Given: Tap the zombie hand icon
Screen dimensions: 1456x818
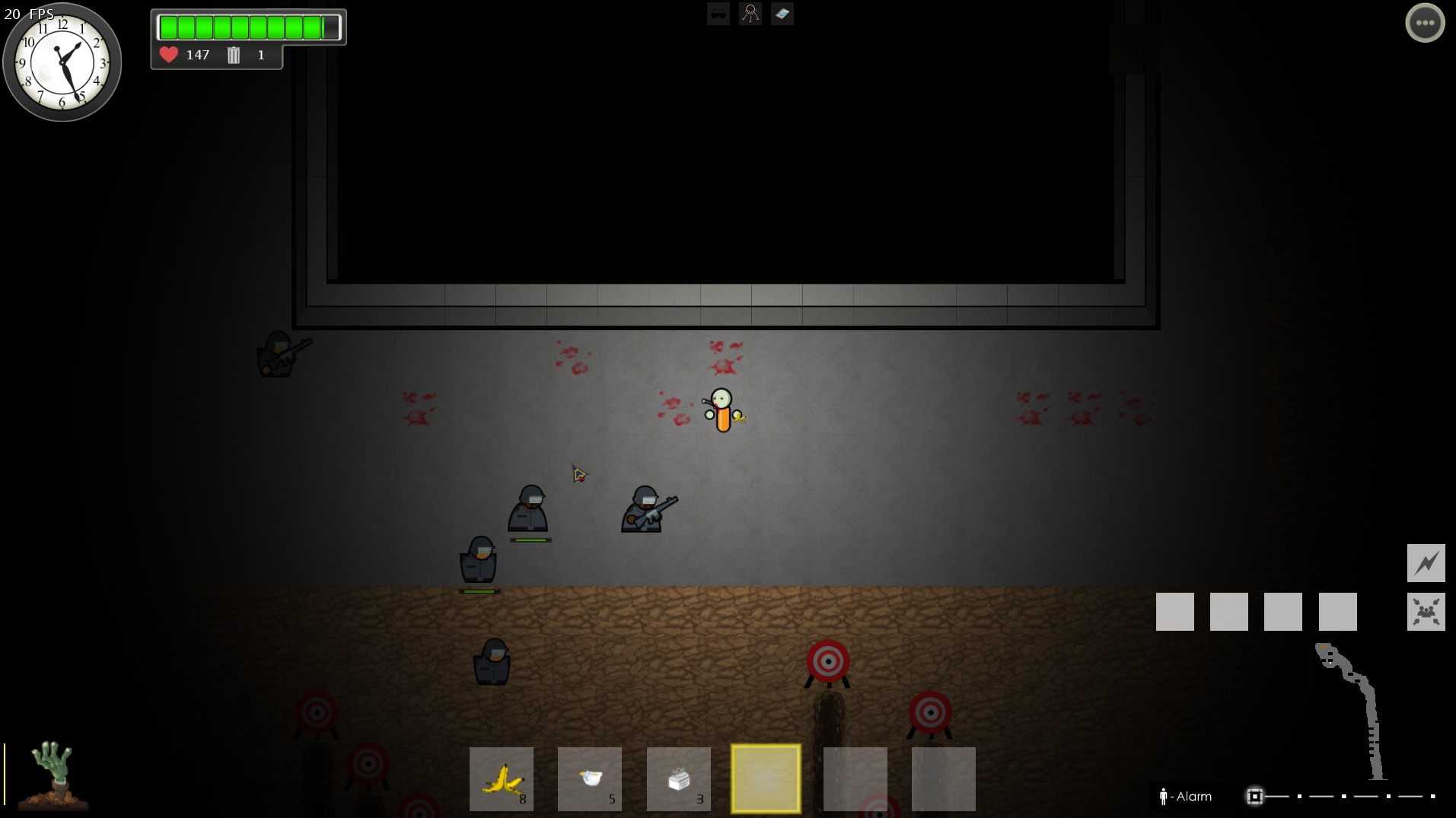Looking at the screenshot, I should tap(53, 775).
